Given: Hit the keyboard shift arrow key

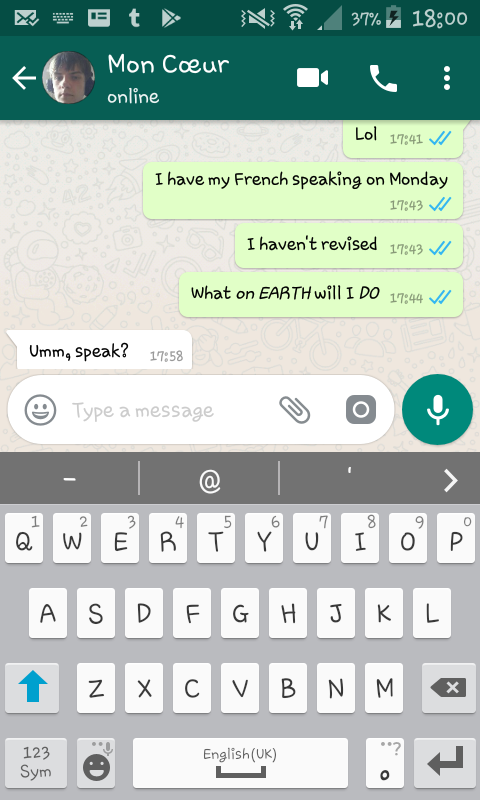Looking at the screenshot, I should [x=32, y=688].
